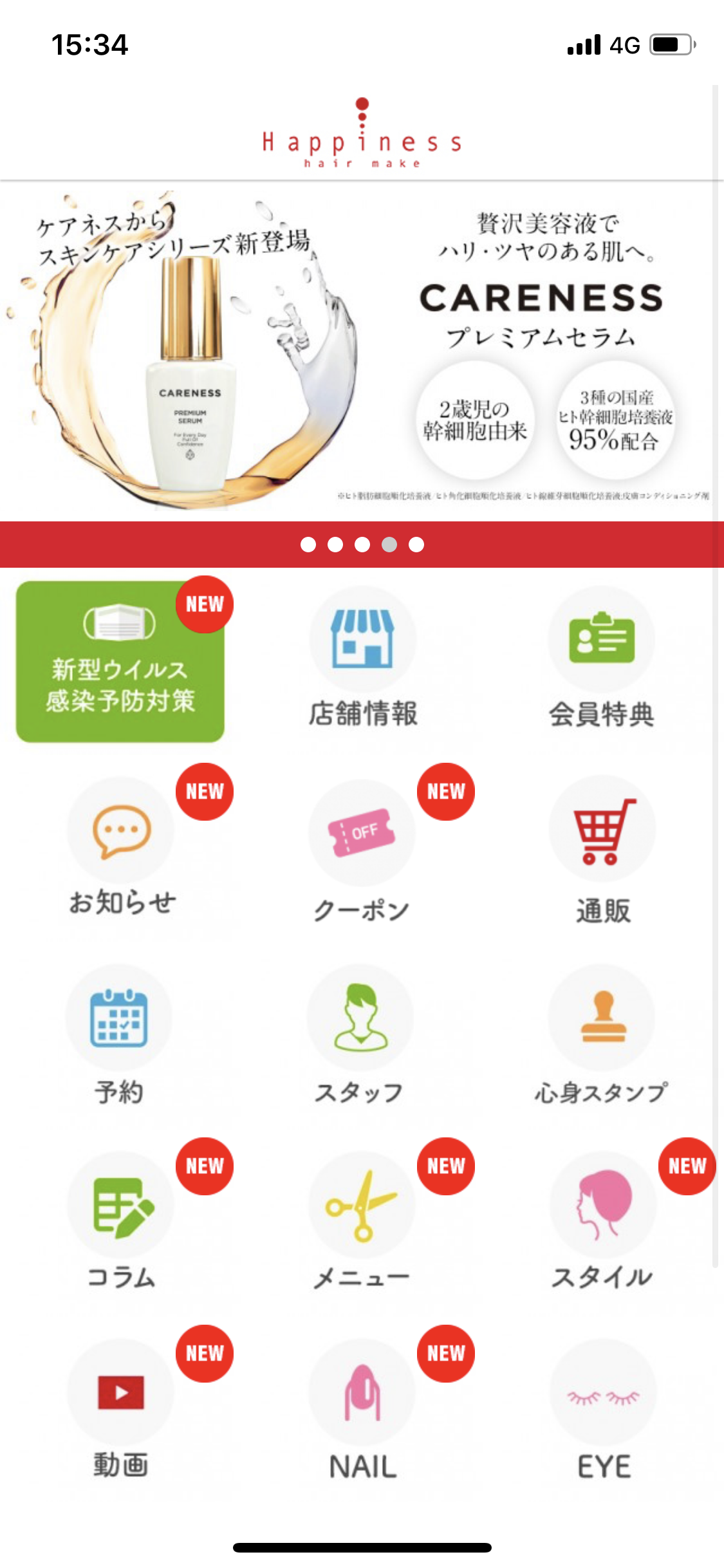Open the EYE eyelash section
724x1568 pixels.
click(604, 1410)
